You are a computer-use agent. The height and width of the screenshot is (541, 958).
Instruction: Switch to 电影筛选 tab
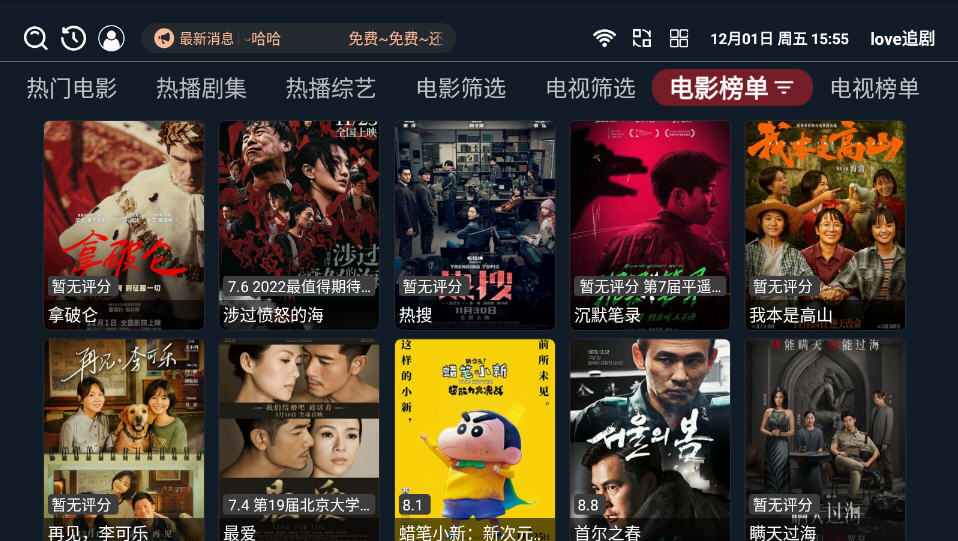click(461, 88)
